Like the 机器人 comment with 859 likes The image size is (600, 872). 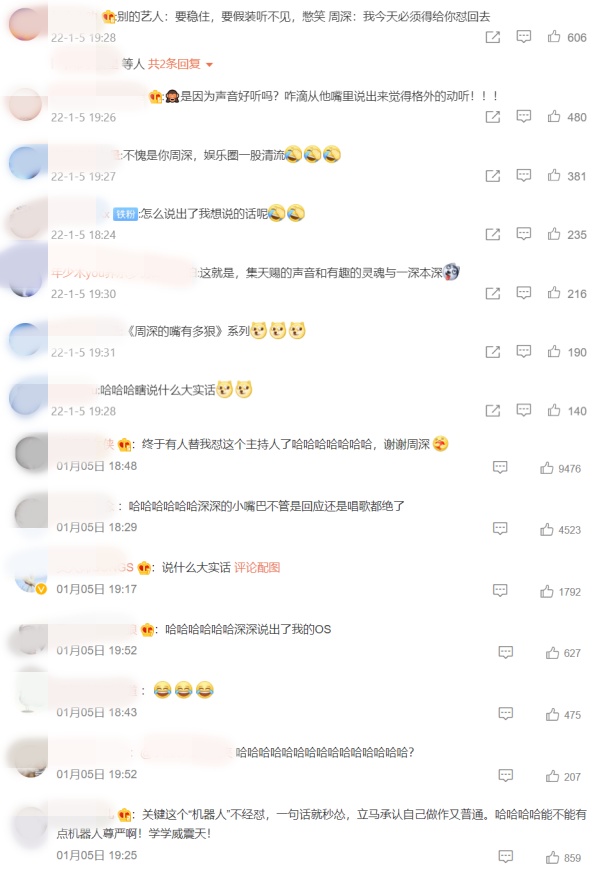click(x=552, y=858)
